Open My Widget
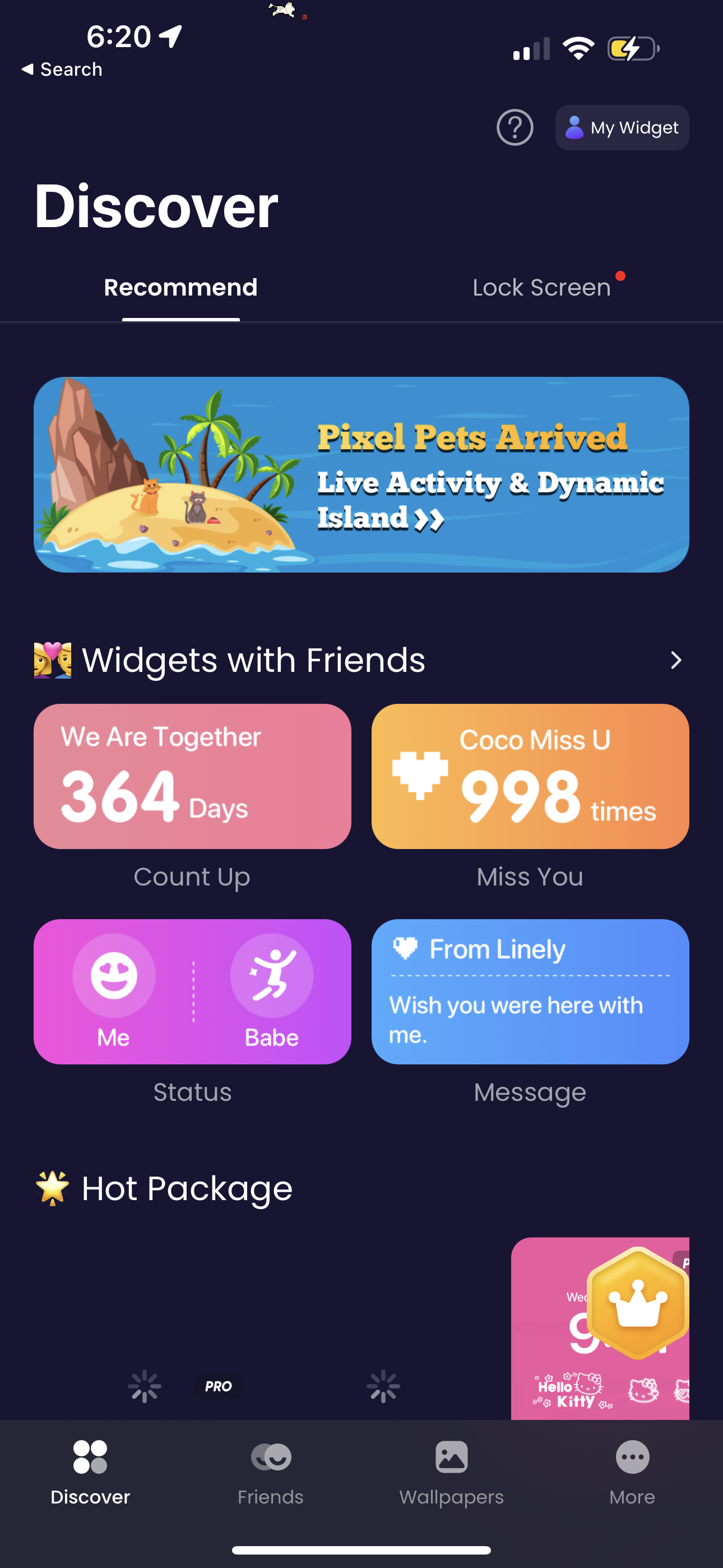 click(622, 127)
